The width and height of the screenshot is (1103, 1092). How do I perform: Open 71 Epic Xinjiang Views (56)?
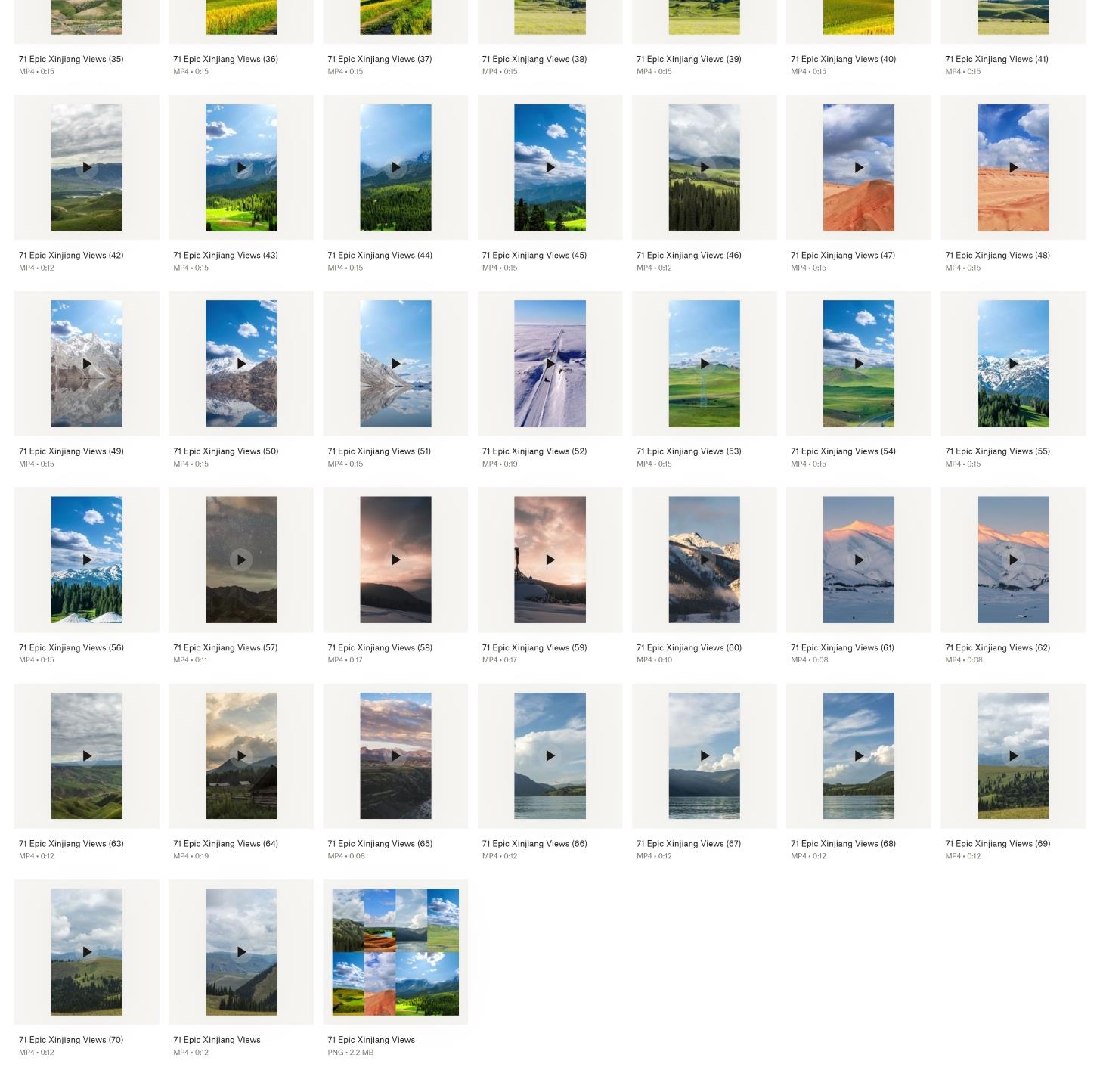pyautogui.click(x=87, y=560)
